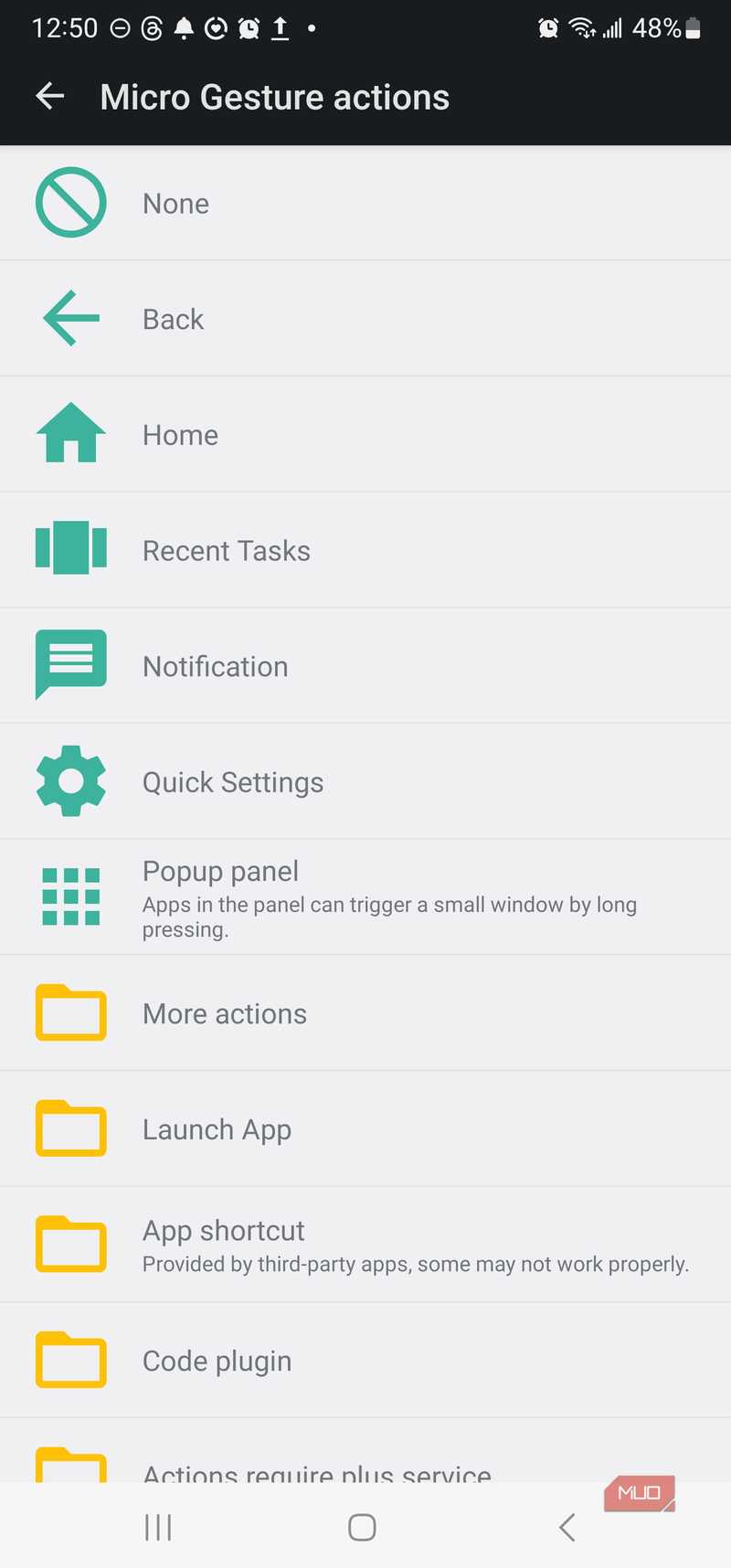Image resolution: width=731 pixels, height=1568 pixels.
Task: Expand the App shortcut category
Action: (365, 1244)
